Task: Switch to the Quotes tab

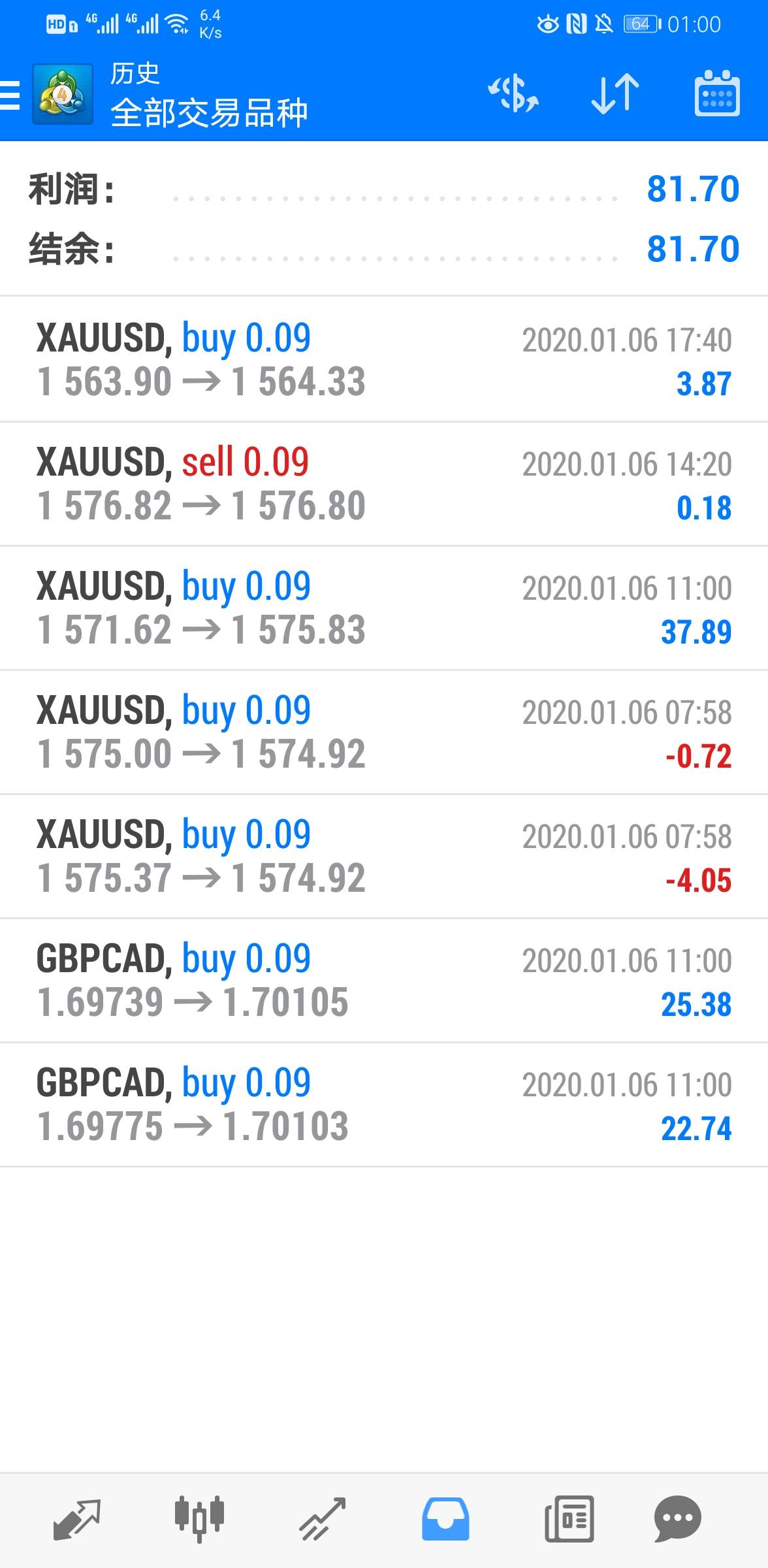Action: pos(77,1519)
